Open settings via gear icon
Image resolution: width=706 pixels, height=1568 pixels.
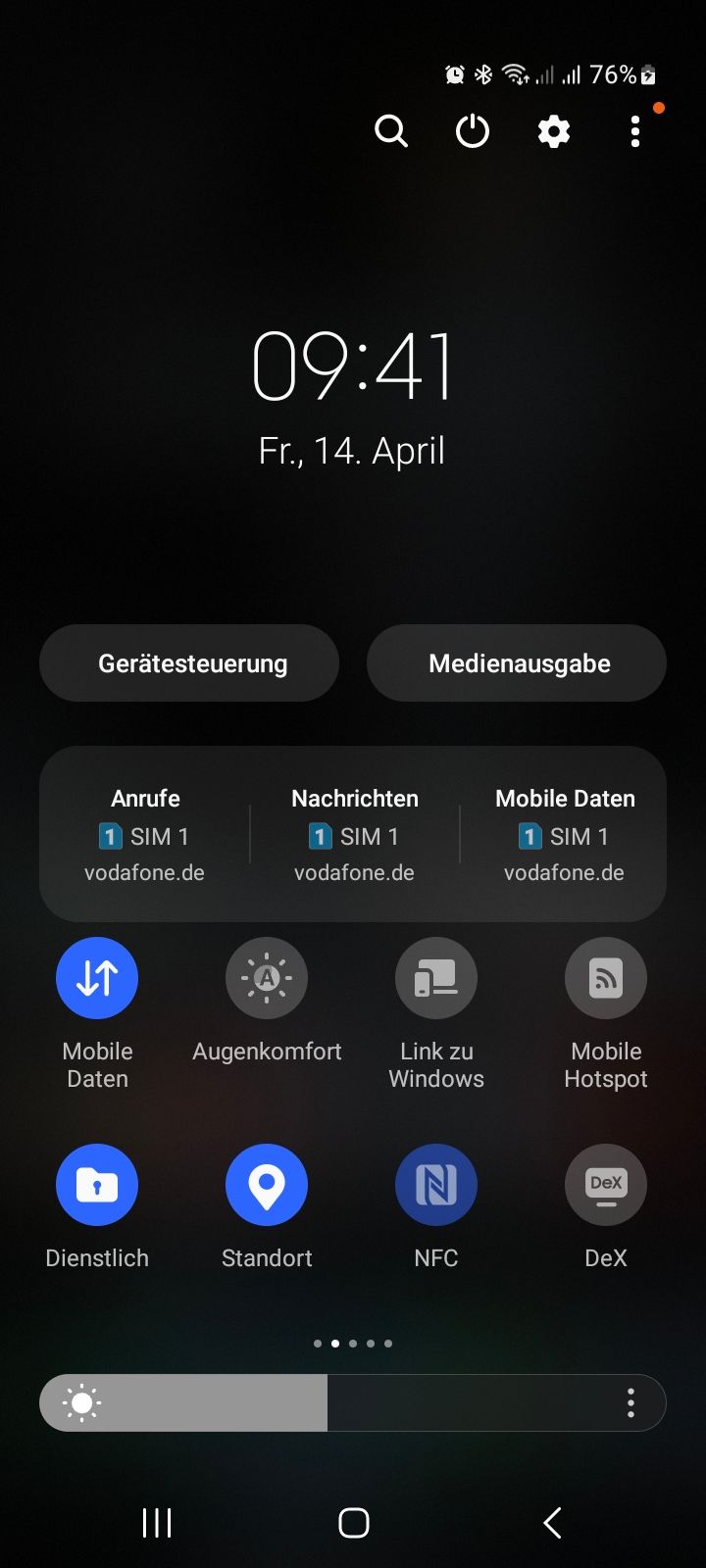pos(554,130)
